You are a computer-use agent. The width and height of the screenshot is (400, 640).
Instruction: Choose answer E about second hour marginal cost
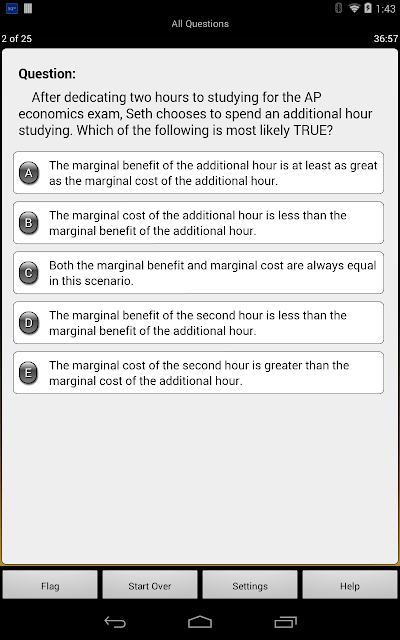tap(198, 373)
